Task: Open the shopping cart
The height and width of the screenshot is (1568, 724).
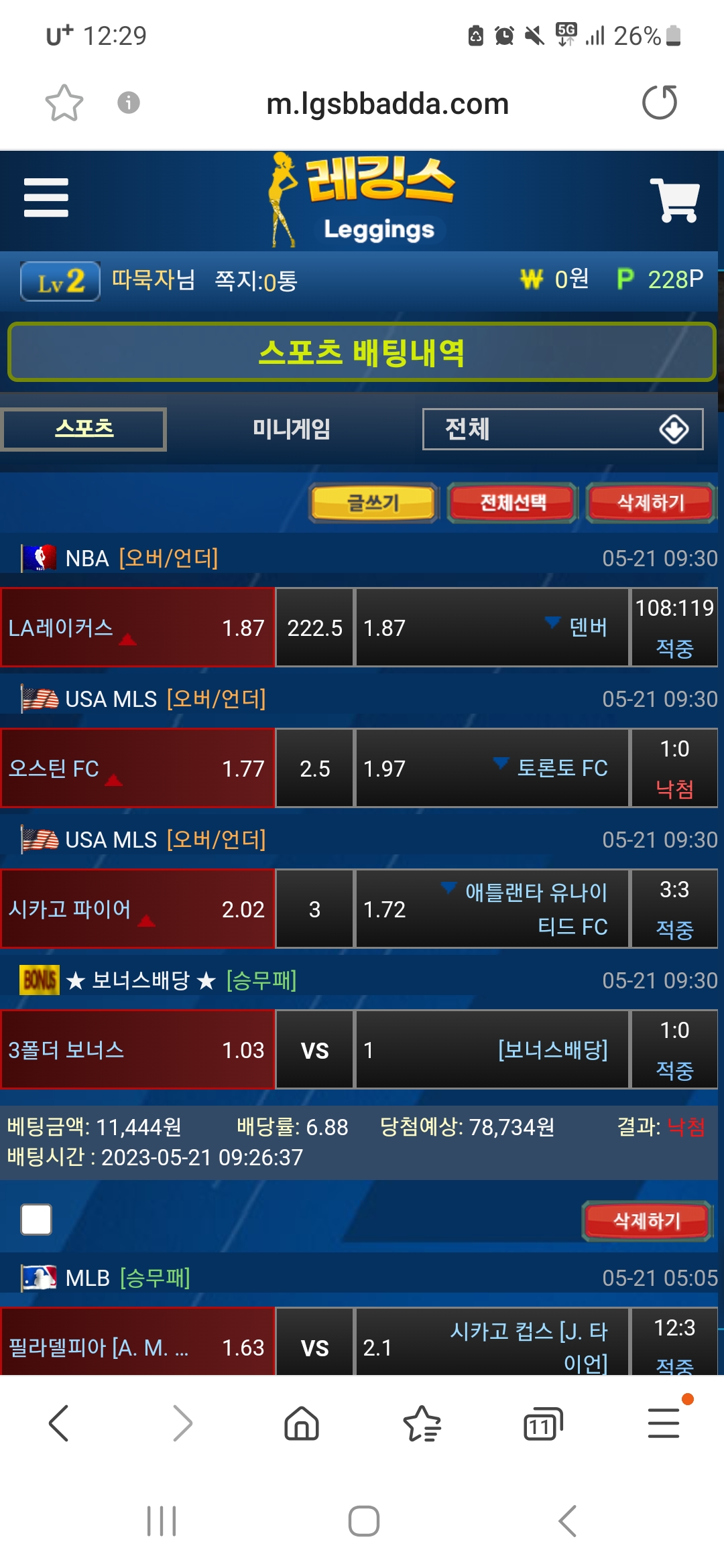Action: [x=674, y=200]
